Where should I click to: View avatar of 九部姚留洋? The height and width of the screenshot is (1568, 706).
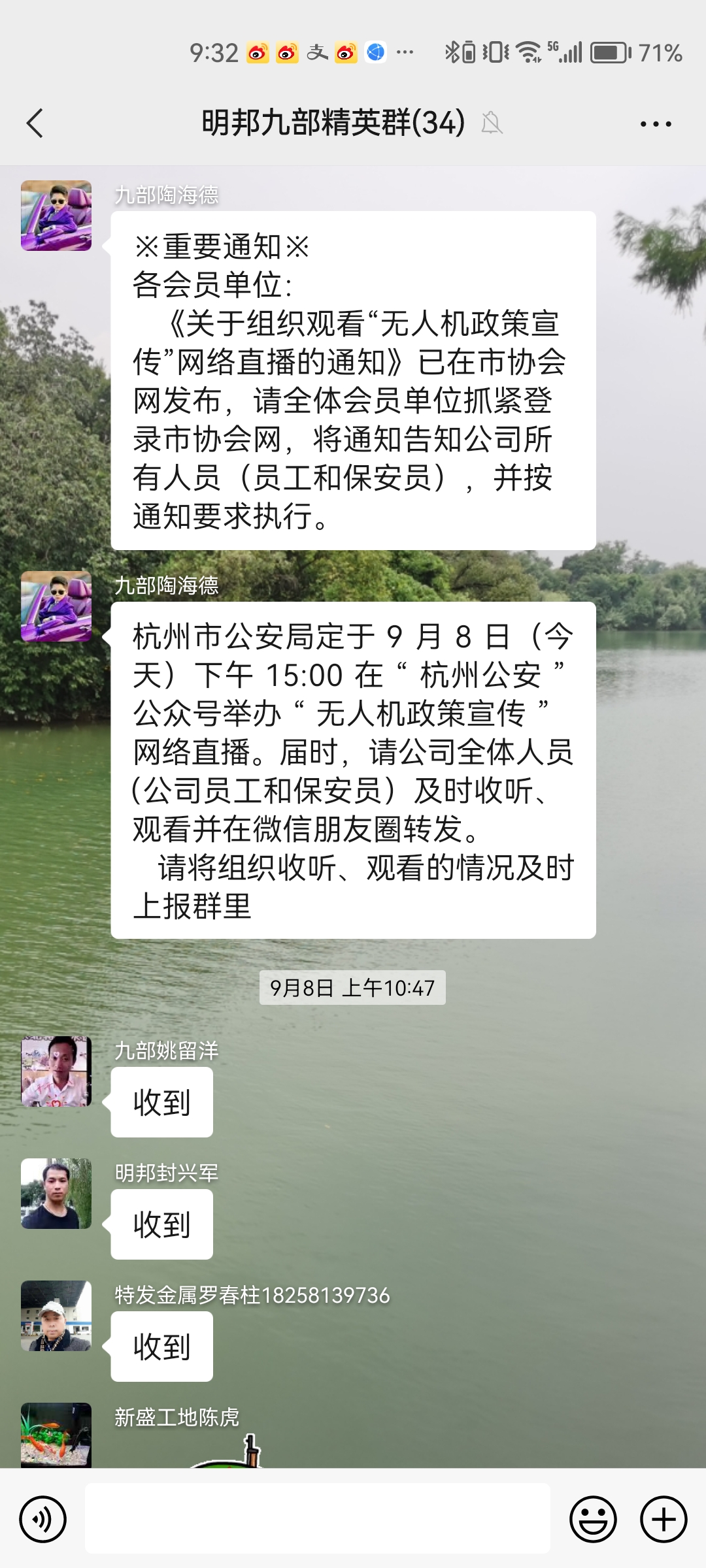click(56, 1071)
